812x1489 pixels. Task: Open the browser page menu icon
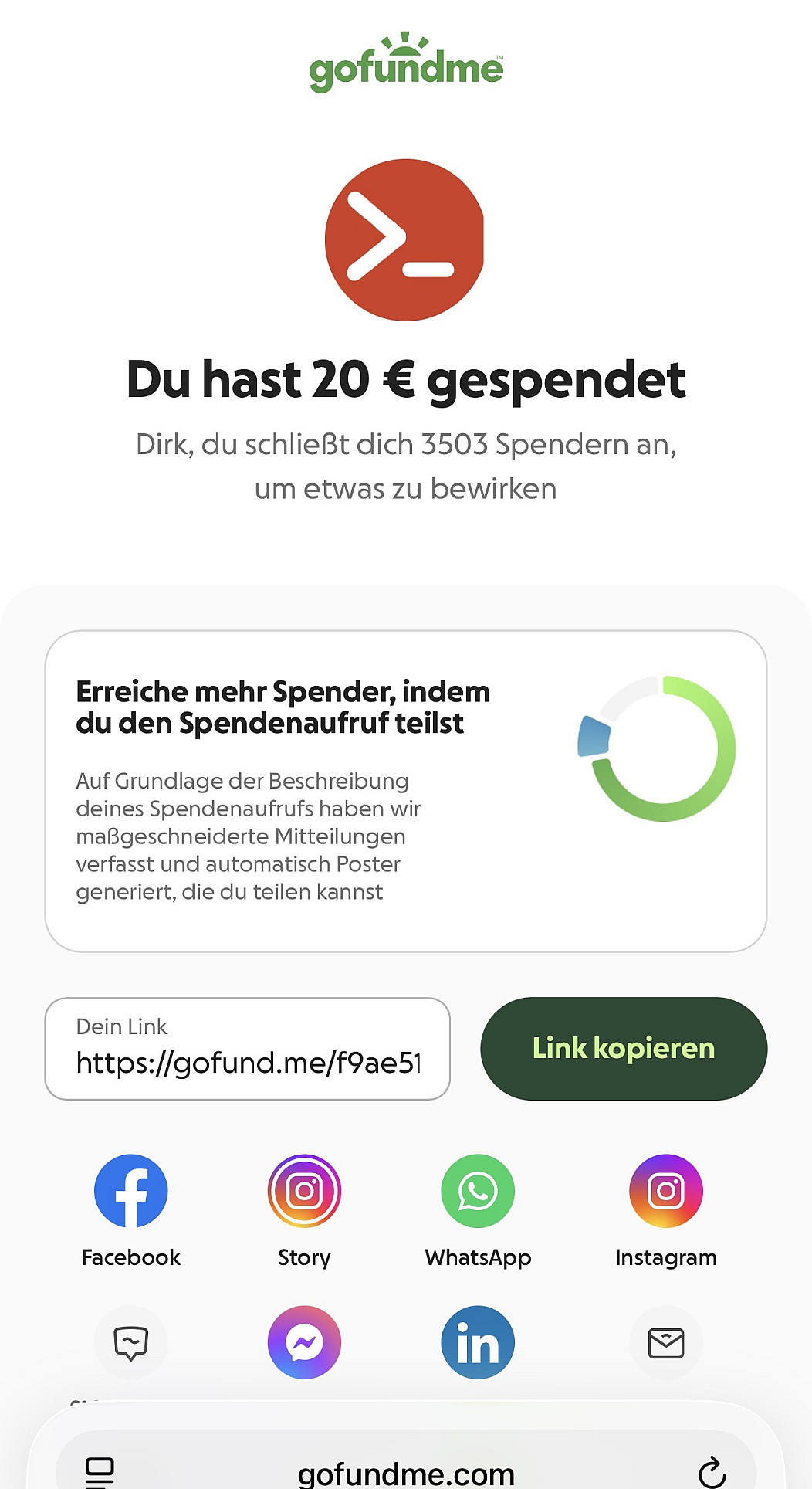(x=100, y=1472)
